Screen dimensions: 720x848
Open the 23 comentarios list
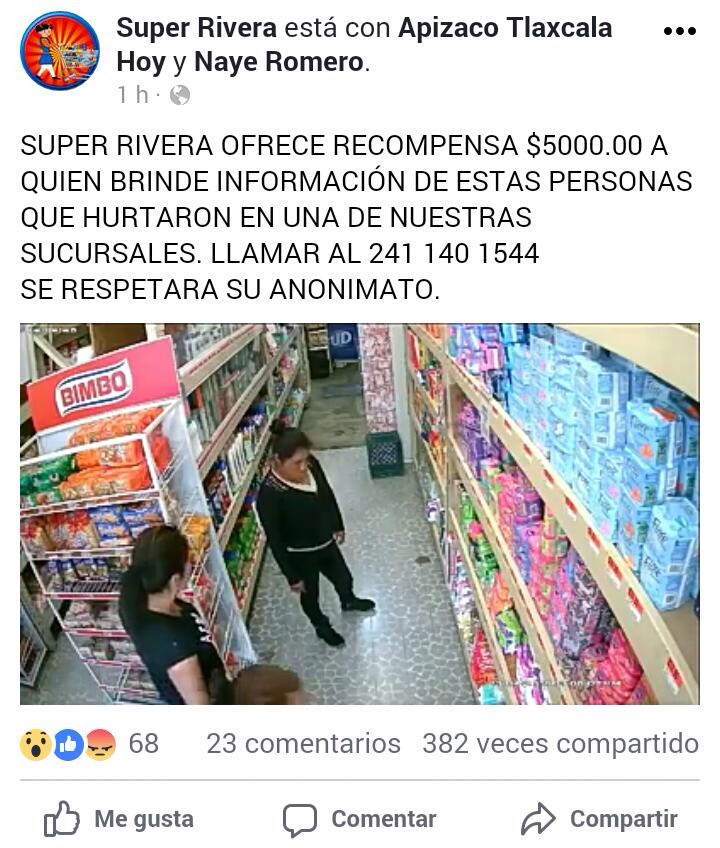[x=303, y=744]
